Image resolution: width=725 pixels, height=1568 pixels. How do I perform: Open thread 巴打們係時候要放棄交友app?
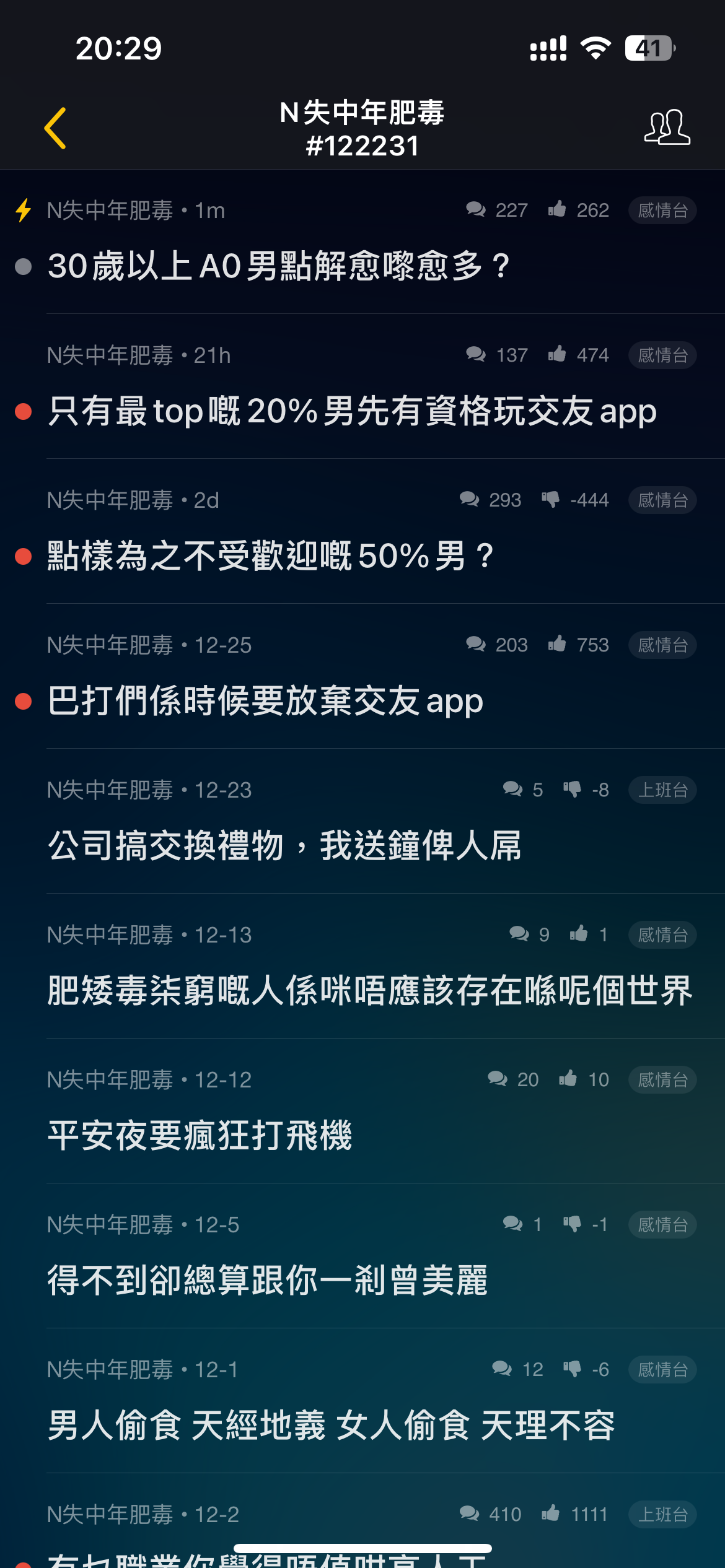[362, 677]
